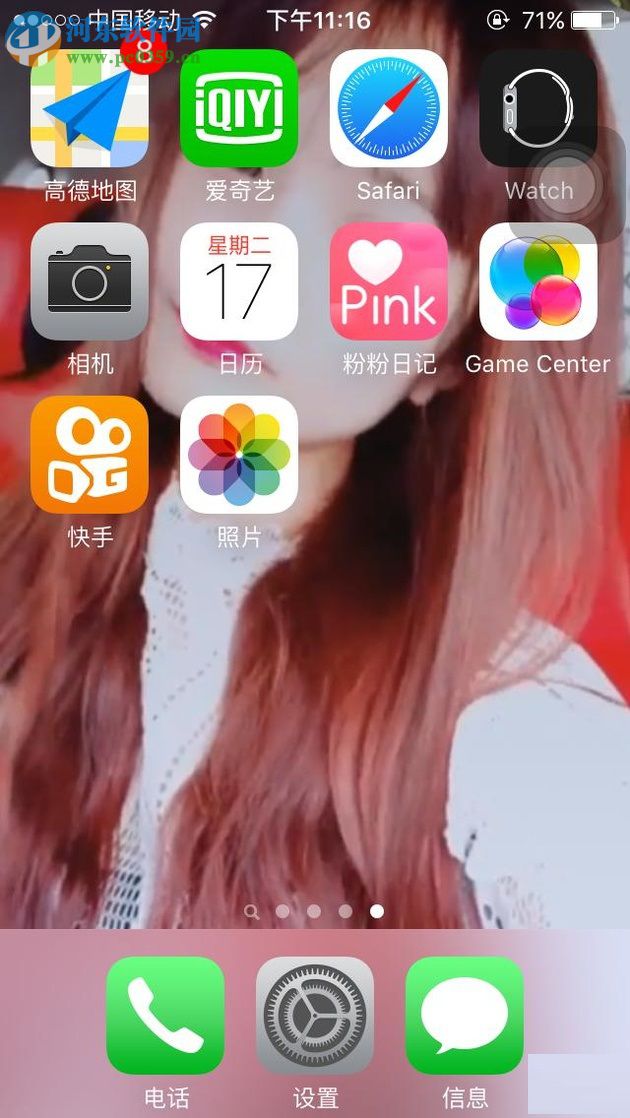This screenshot has height=1118, width=630.
Task: Tap the home screen page indicator dots
Action: point(314,911)
